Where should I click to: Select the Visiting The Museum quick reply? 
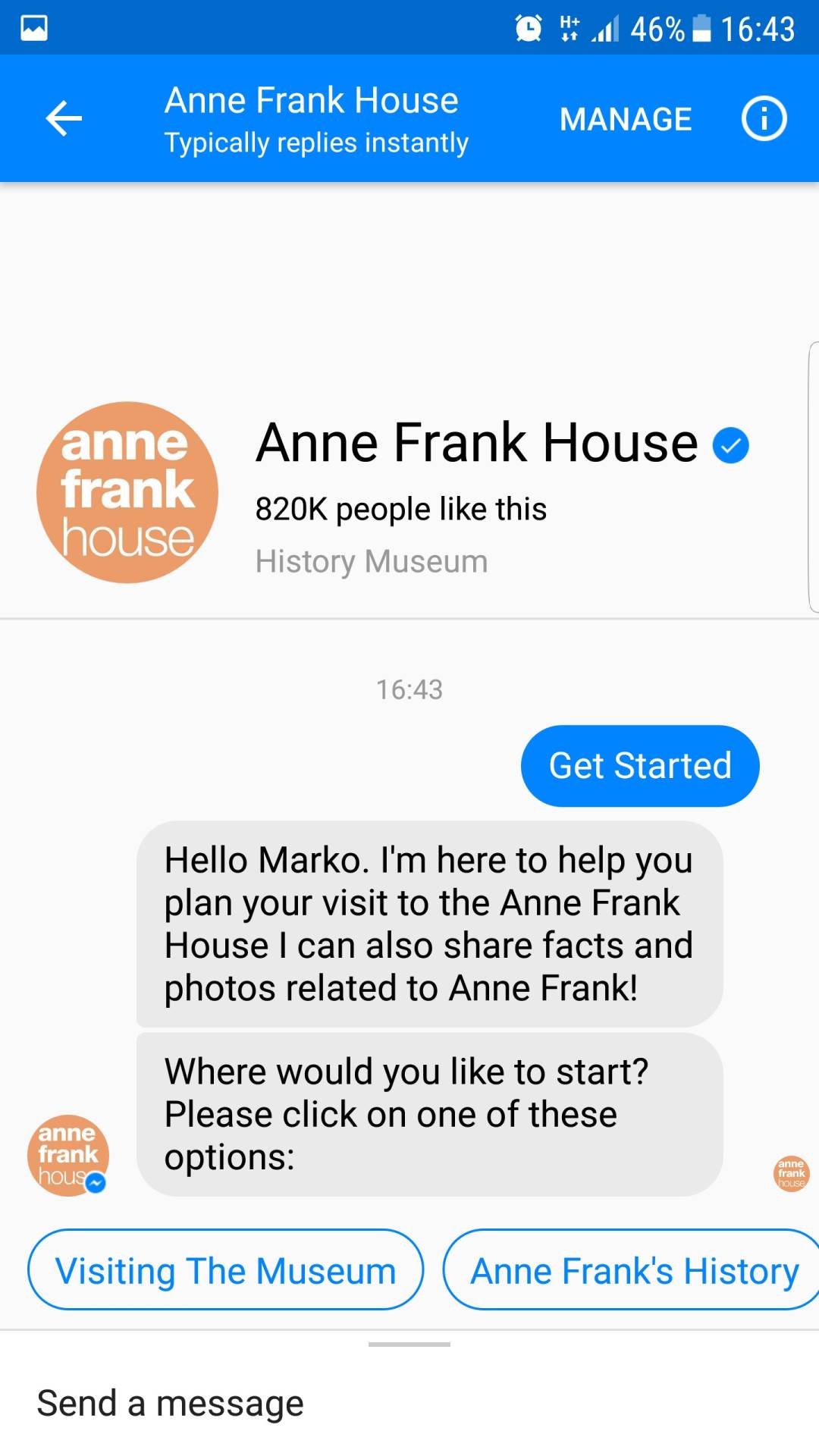[225, 1270]
